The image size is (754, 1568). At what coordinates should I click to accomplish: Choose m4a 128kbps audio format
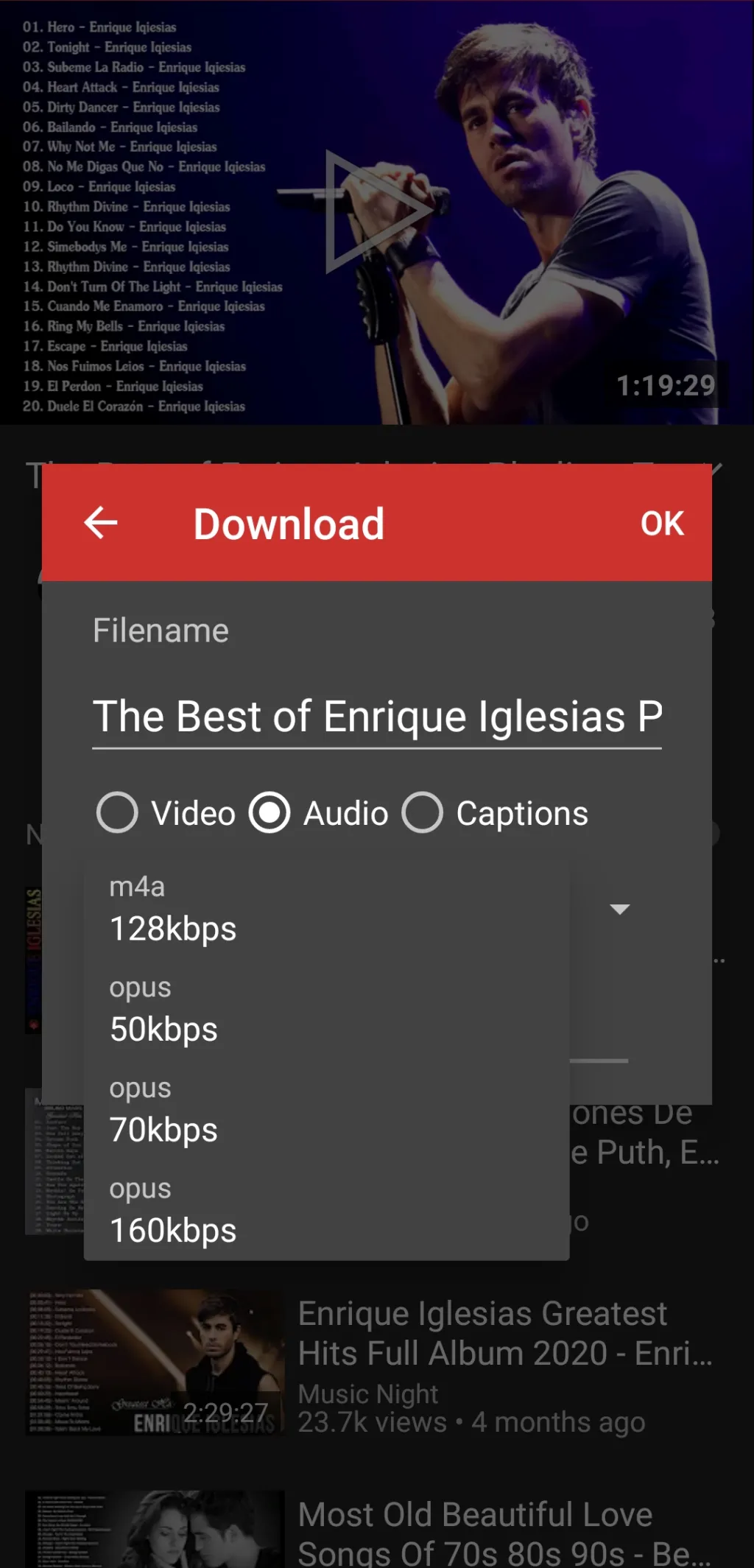(x=326, y=908)
